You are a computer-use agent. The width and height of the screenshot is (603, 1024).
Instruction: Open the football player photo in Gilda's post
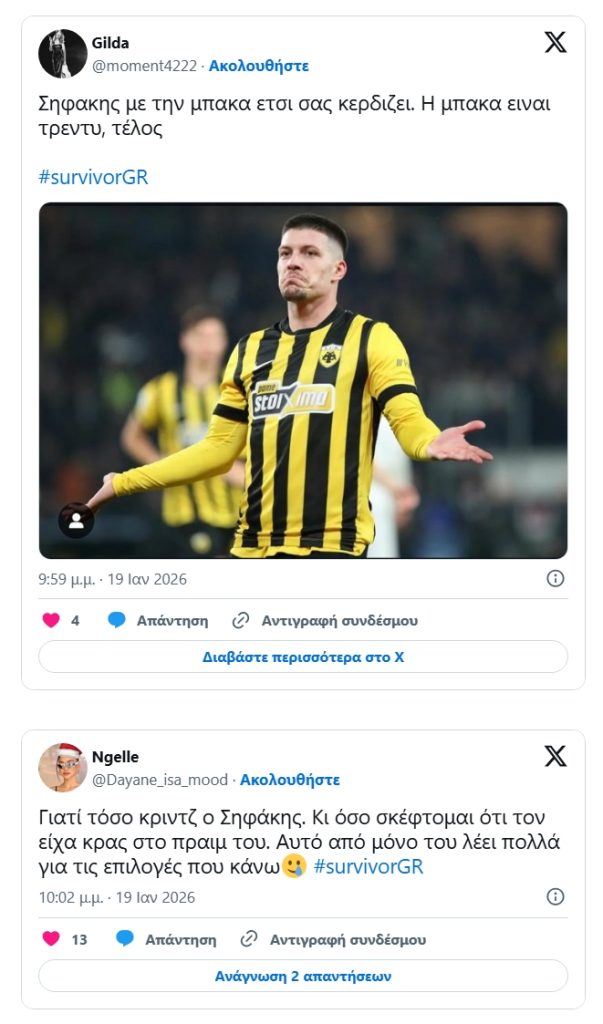click(303, 380)
